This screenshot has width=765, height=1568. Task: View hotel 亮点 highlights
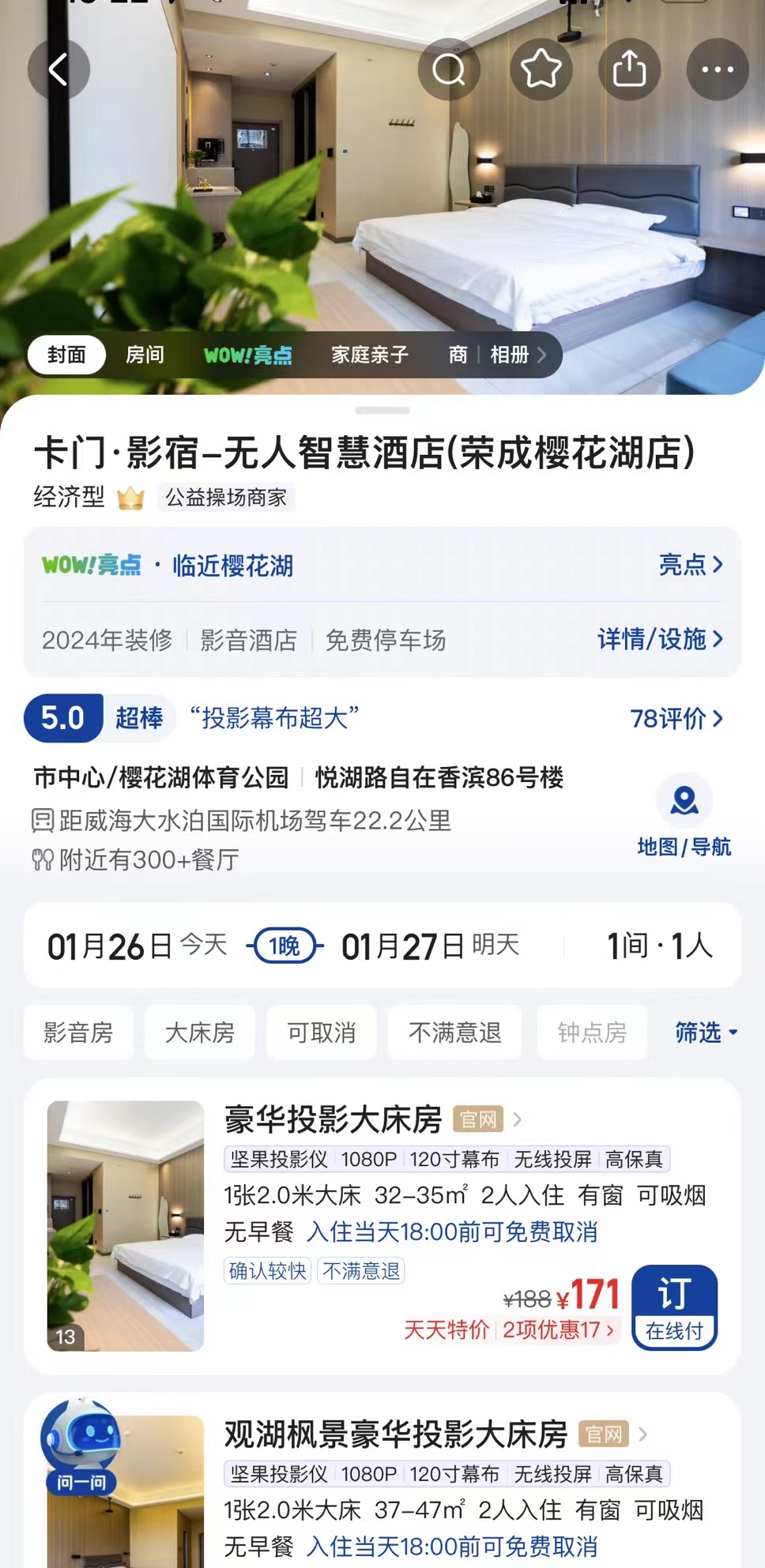pyautogui.click(x=690, y=565)
